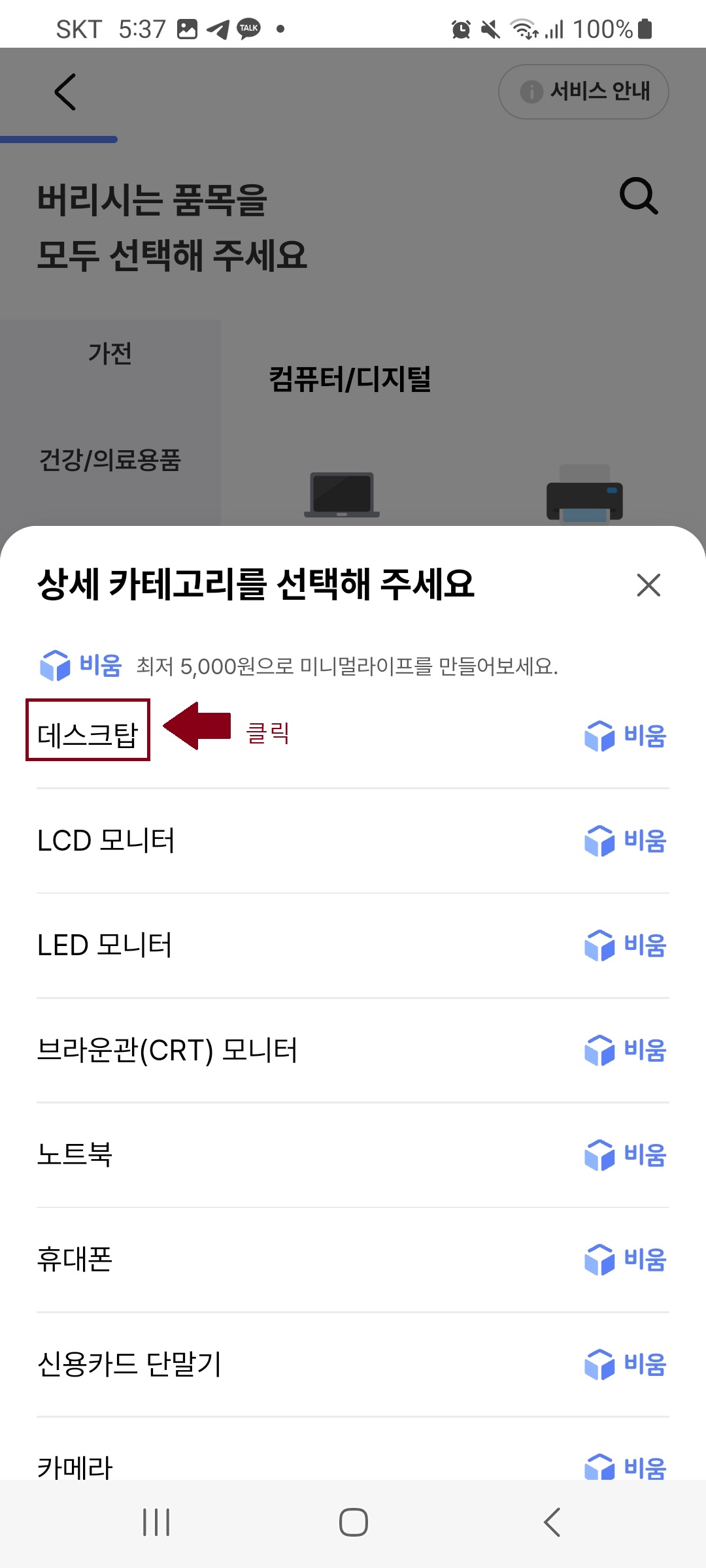Viewport: 706px width, 1568px height.
Task: Switch to the 가전 category tab
Action: pyautogui.click(x=111, y=354)
